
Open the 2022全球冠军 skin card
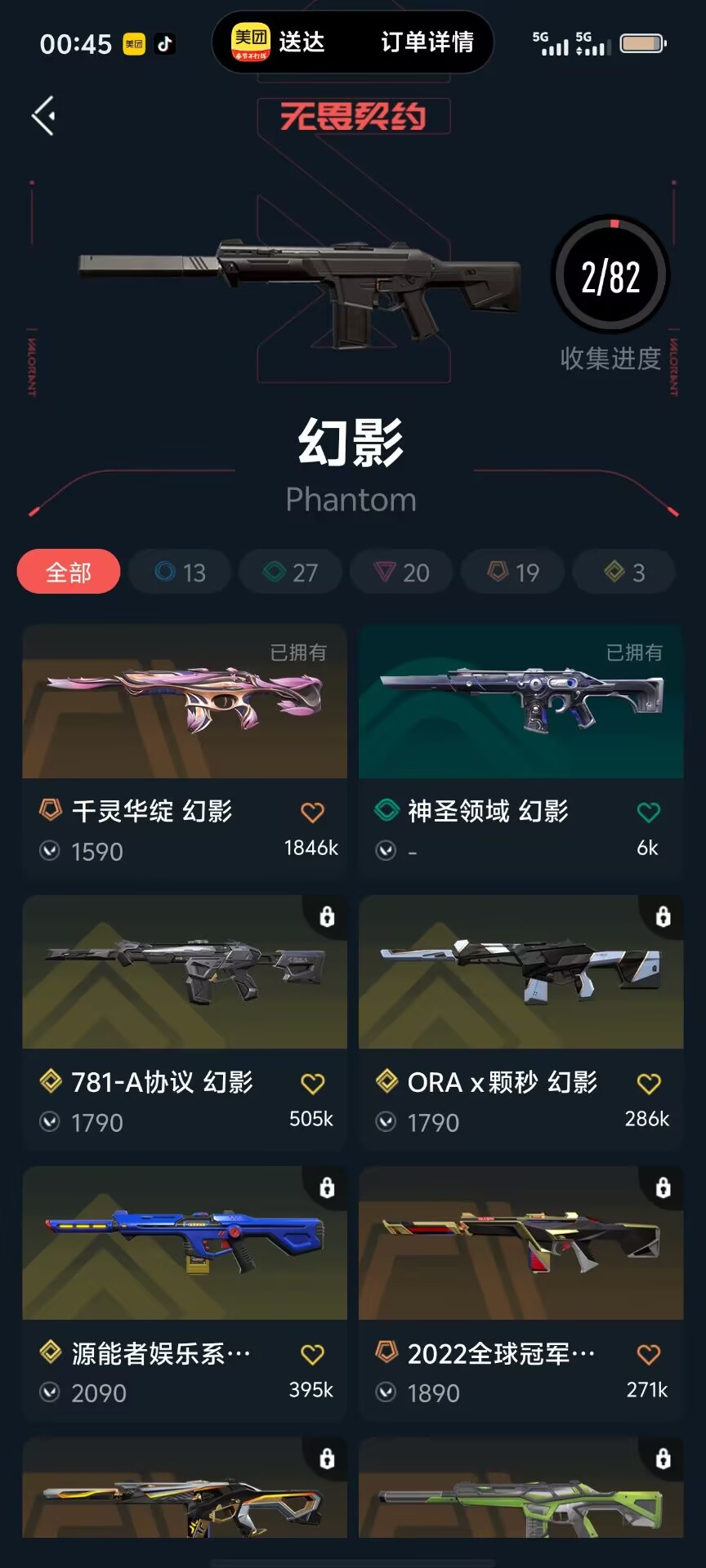pyautogui.click(x=521, y=1244)
